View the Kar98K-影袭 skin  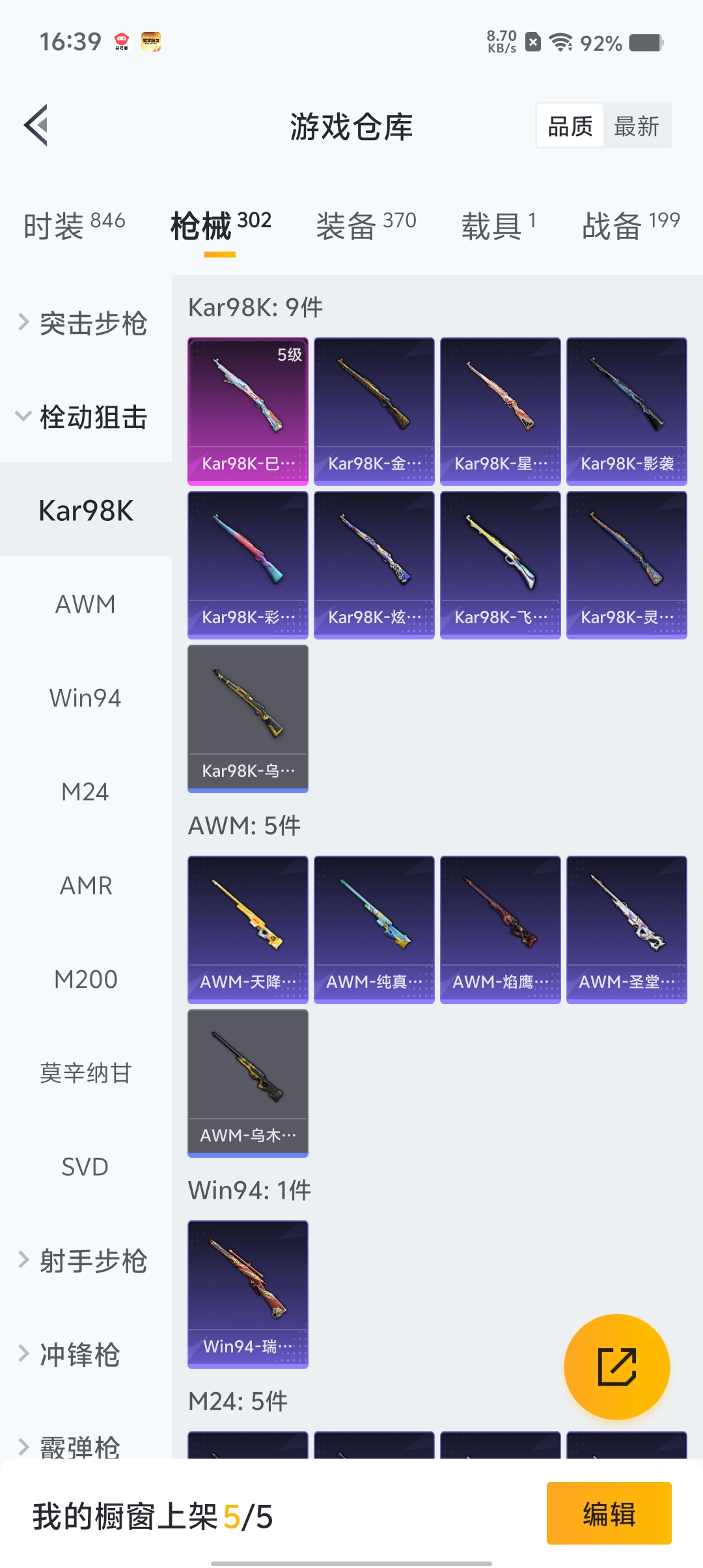pyautogui.click(x=627, y=411)
